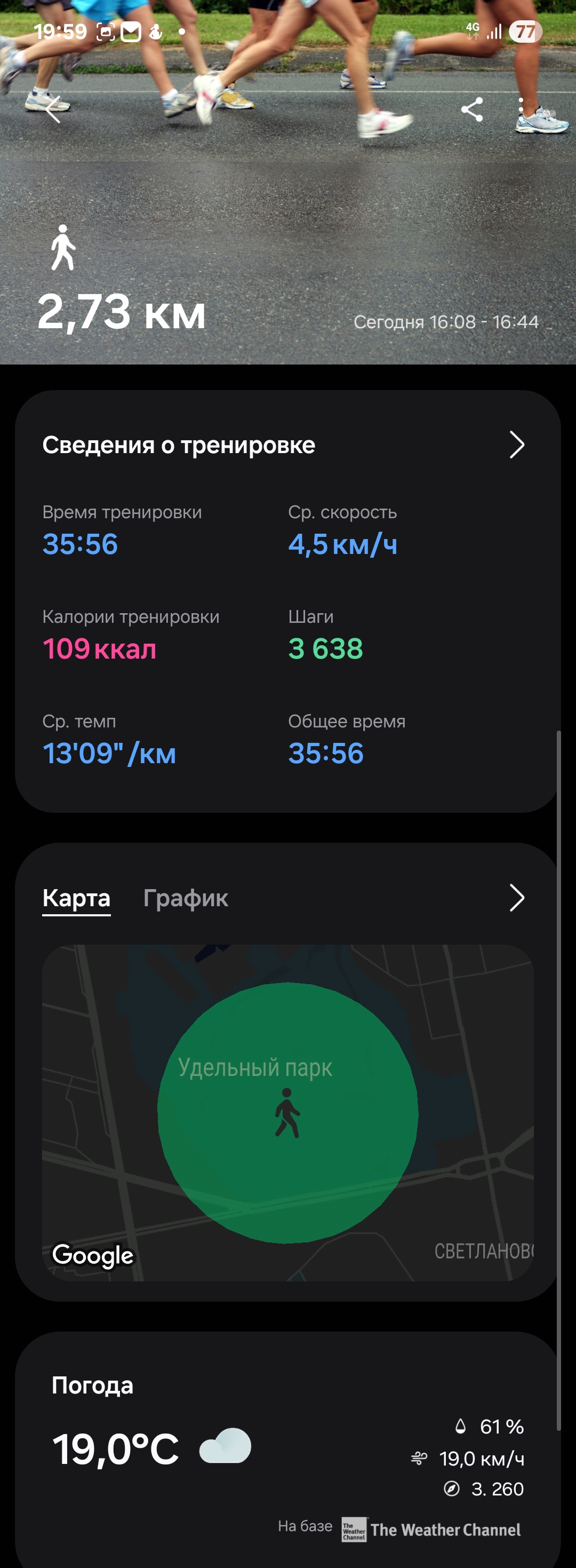Expand Сведения о тренировке details

click(516, 445)
